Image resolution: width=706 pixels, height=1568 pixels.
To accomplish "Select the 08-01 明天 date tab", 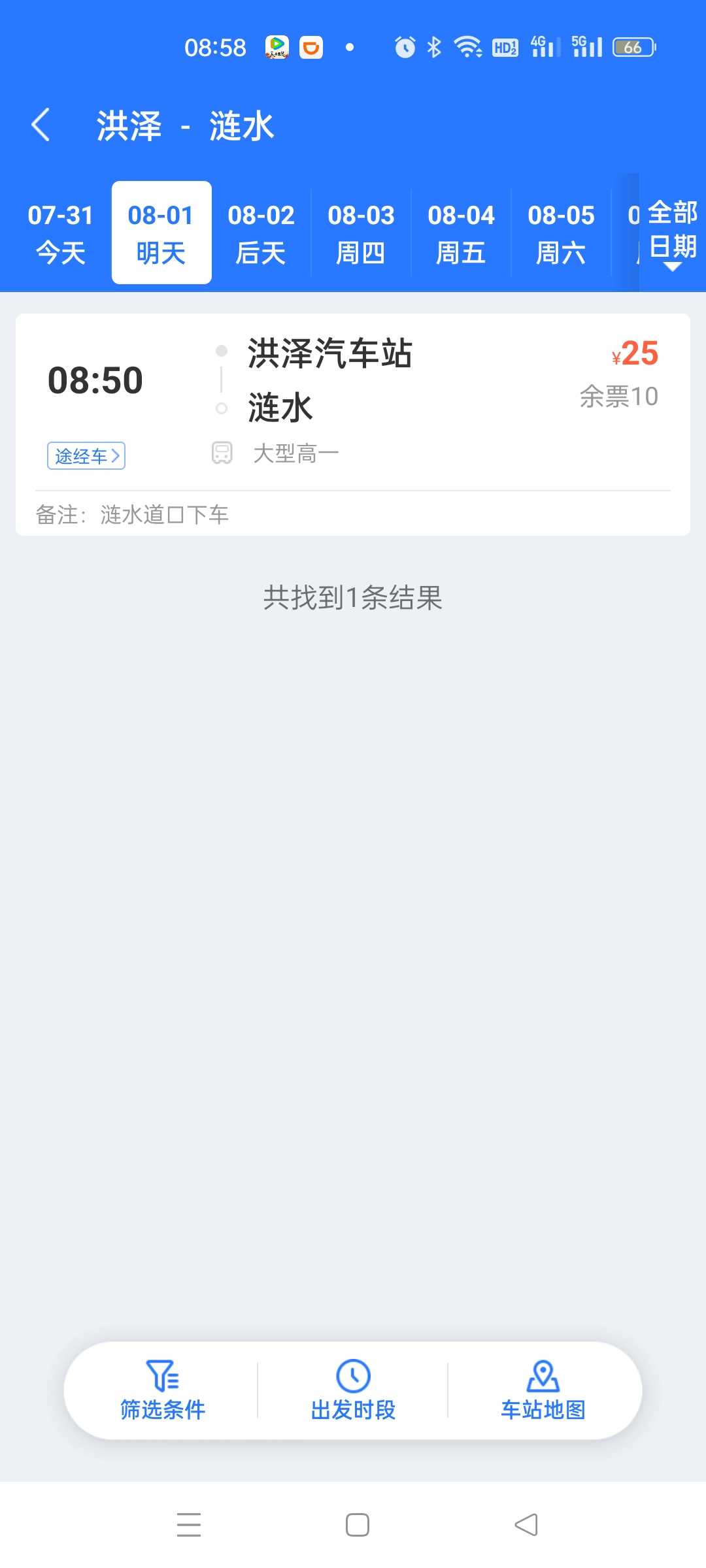I will coord(161,233).
